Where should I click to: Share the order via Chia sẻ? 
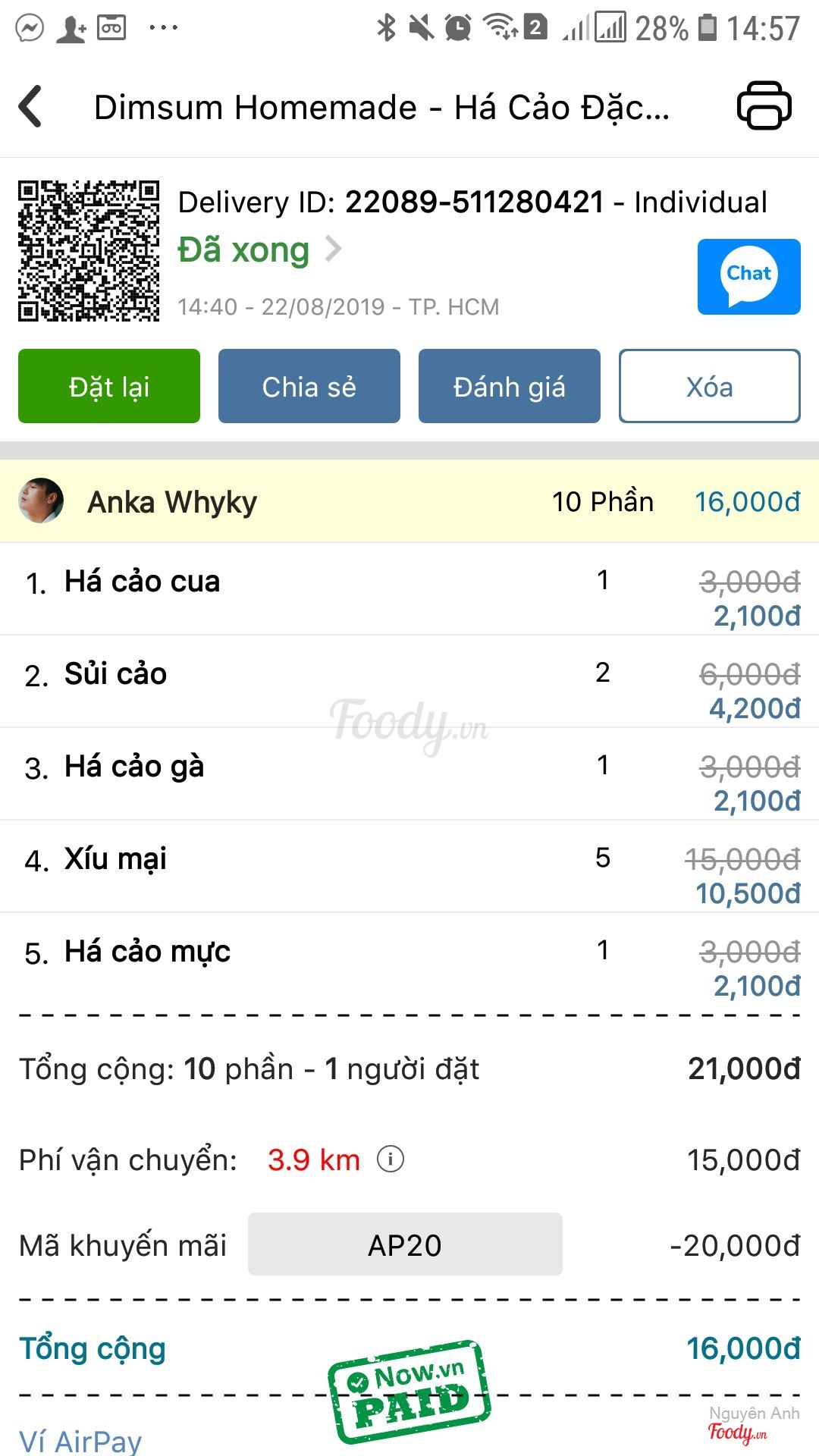(309, 386)
